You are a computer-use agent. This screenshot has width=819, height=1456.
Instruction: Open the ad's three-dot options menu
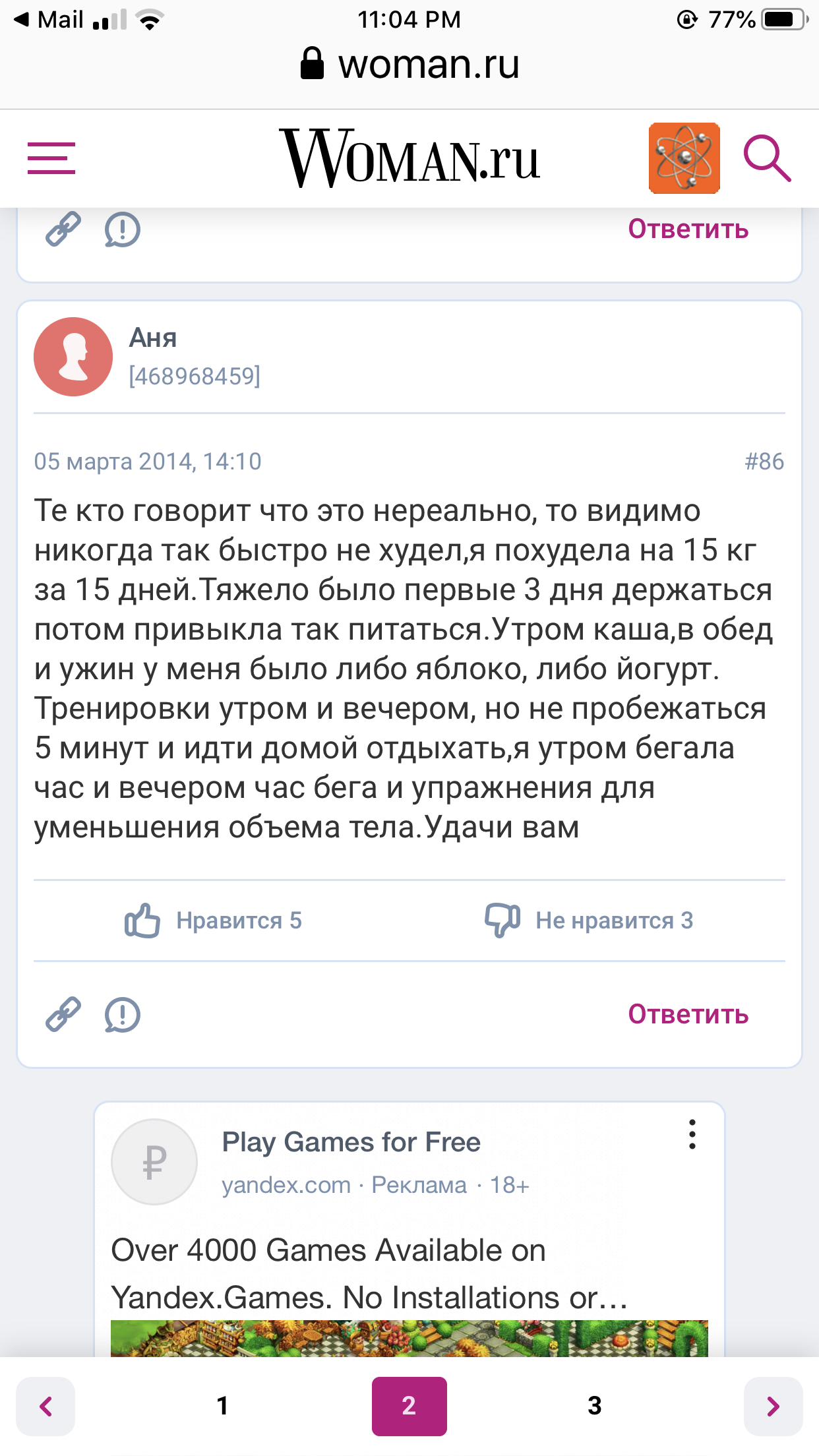tap(692, 1135)
